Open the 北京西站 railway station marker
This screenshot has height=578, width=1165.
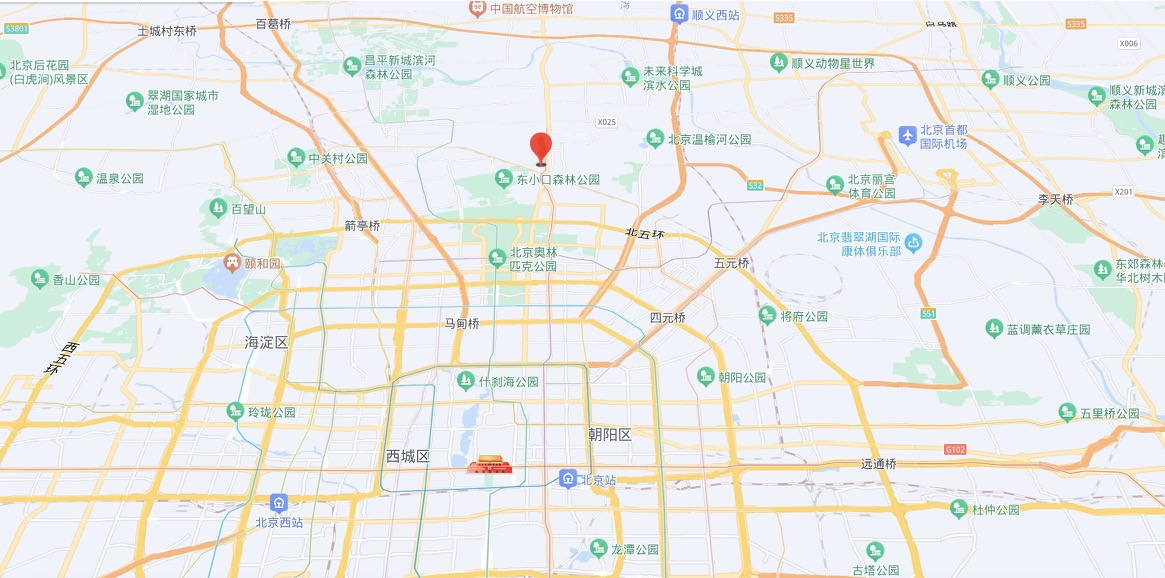tap(278, 502)
